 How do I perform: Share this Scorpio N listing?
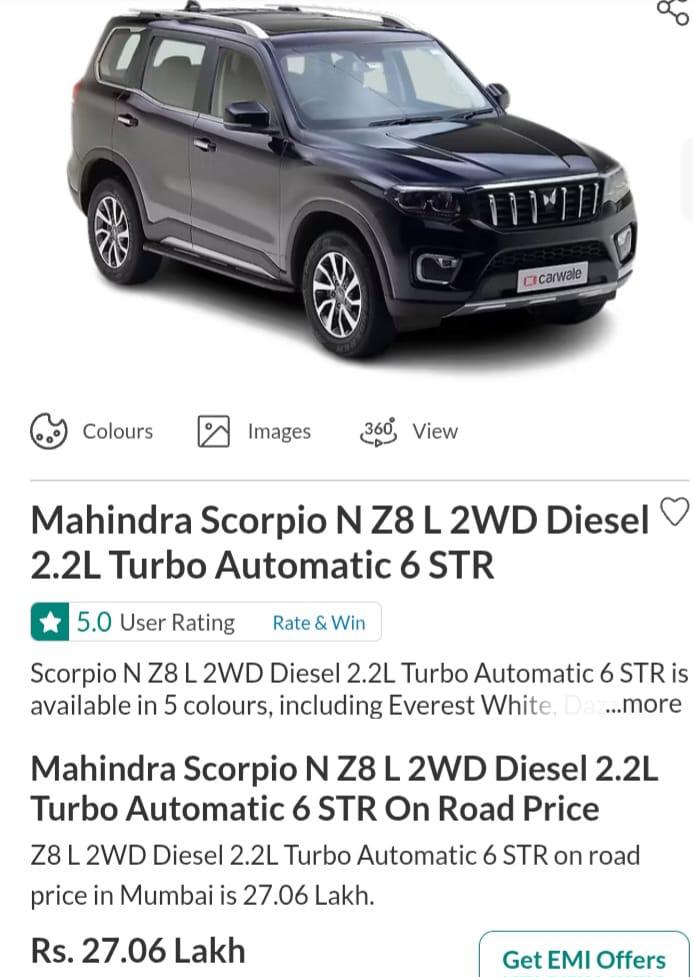tap(672, 11)
